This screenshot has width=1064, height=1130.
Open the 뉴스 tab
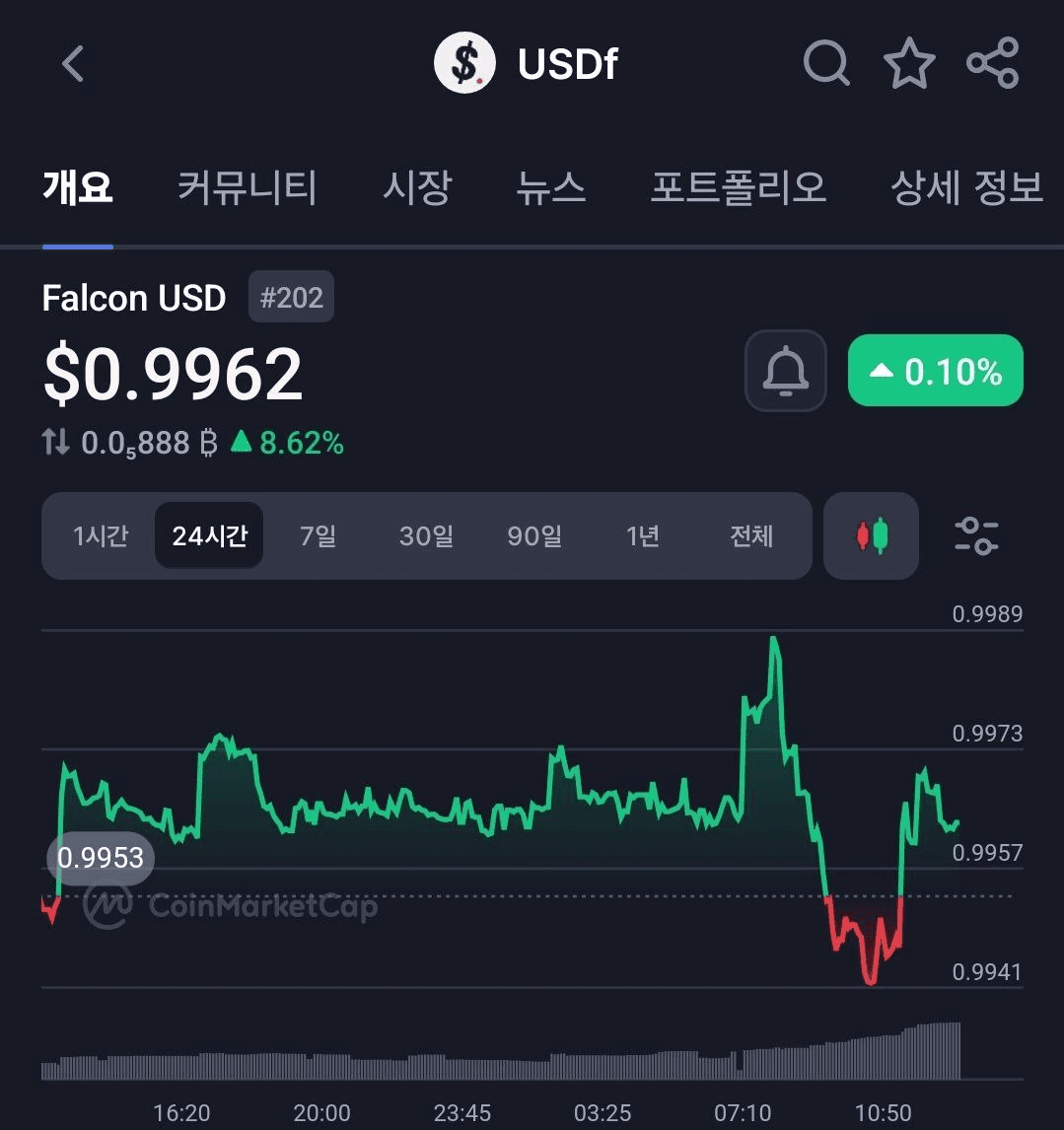pos(551,186)
